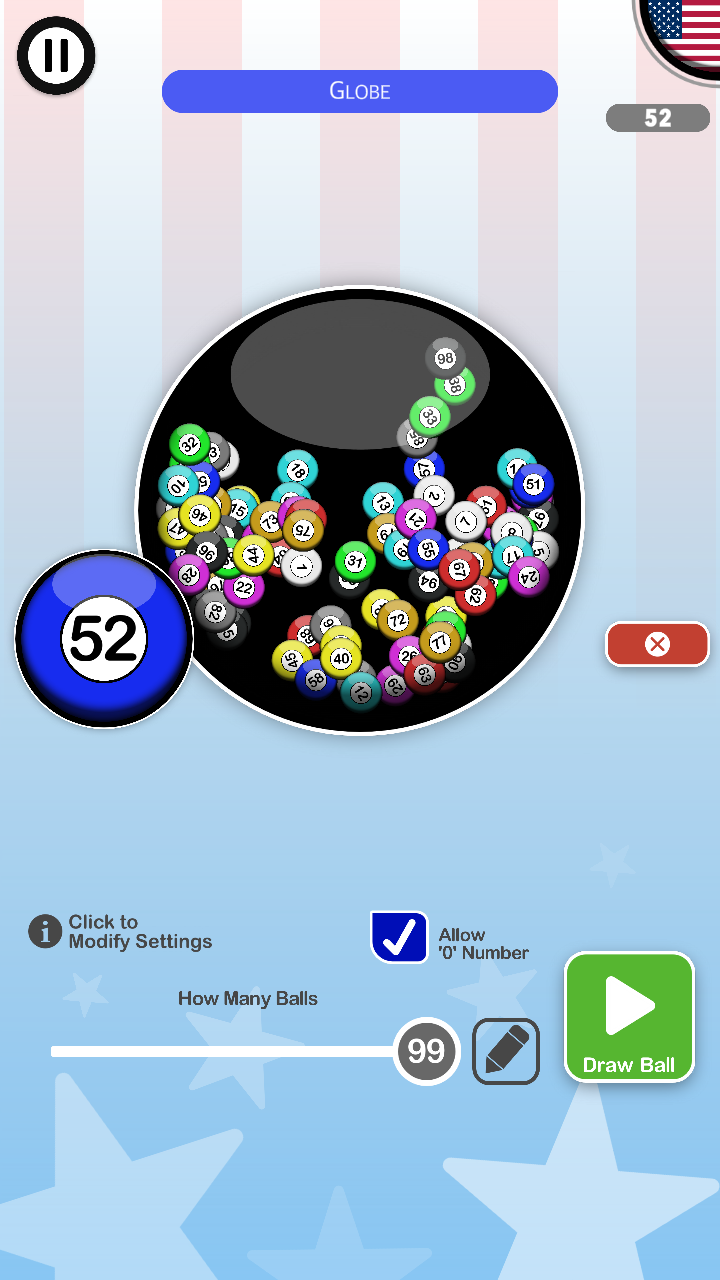Tap Draw Ball to draw the next ball

pos(629,1016)
